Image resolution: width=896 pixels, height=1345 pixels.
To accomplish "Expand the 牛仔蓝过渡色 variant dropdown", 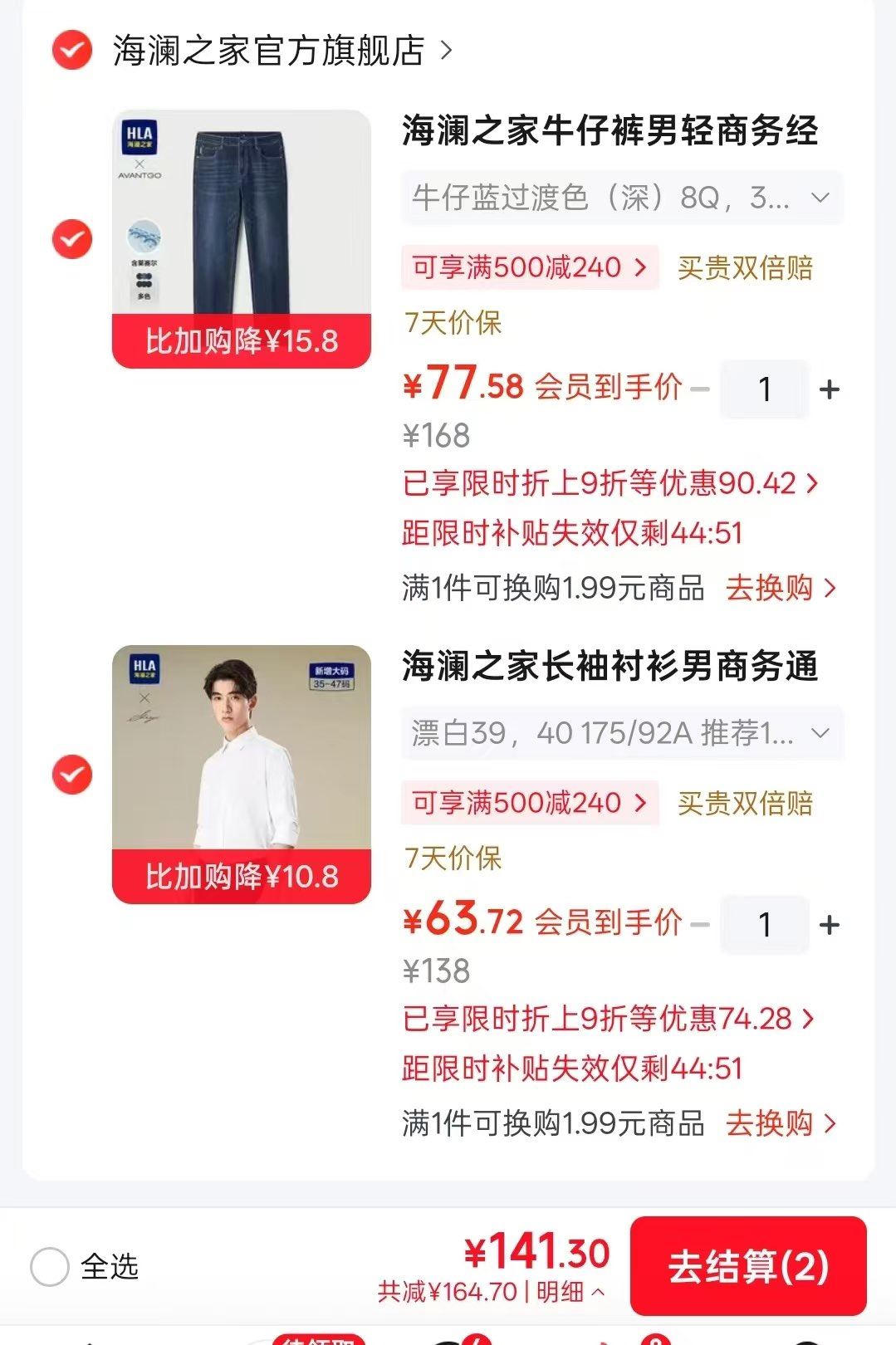I will (622, 198).
